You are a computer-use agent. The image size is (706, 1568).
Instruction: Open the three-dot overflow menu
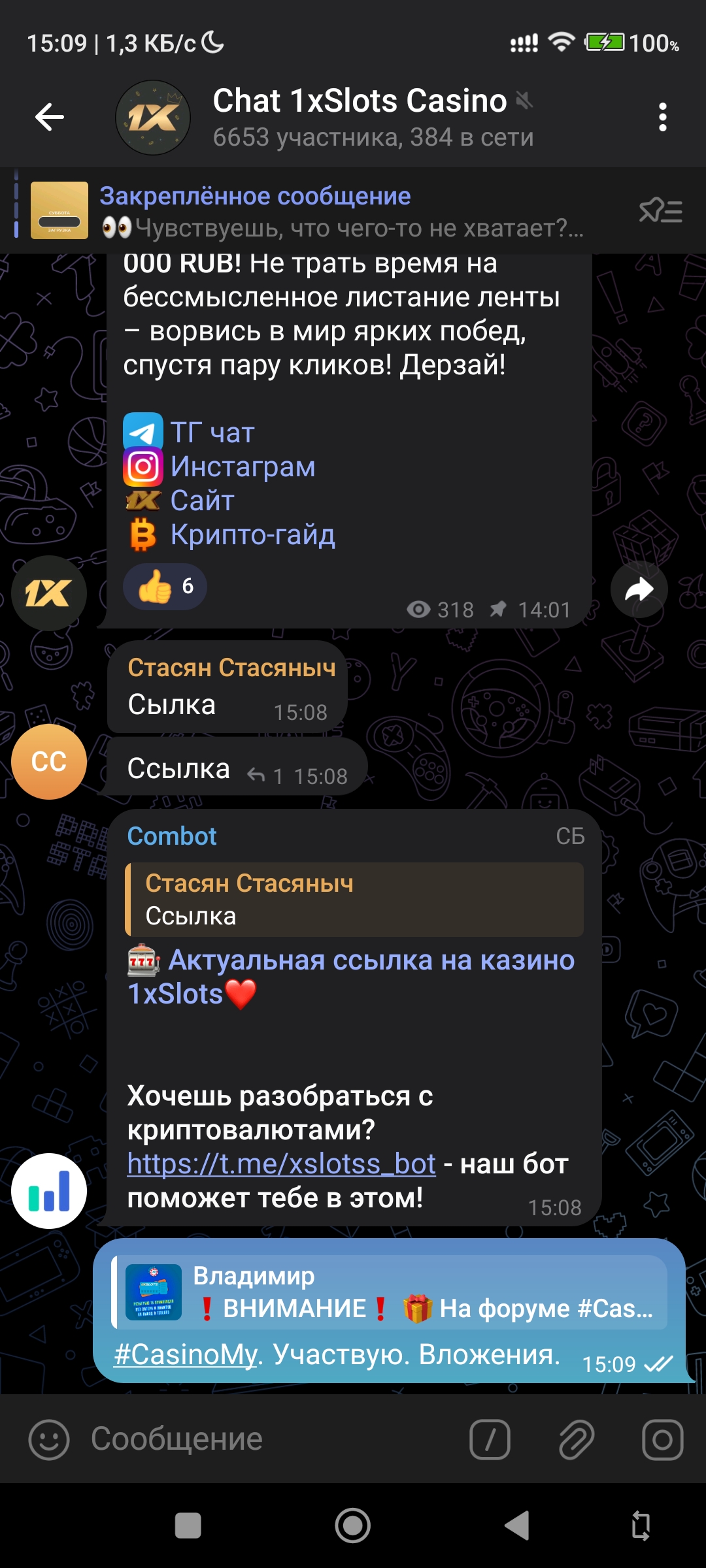(x=662, y=118)
